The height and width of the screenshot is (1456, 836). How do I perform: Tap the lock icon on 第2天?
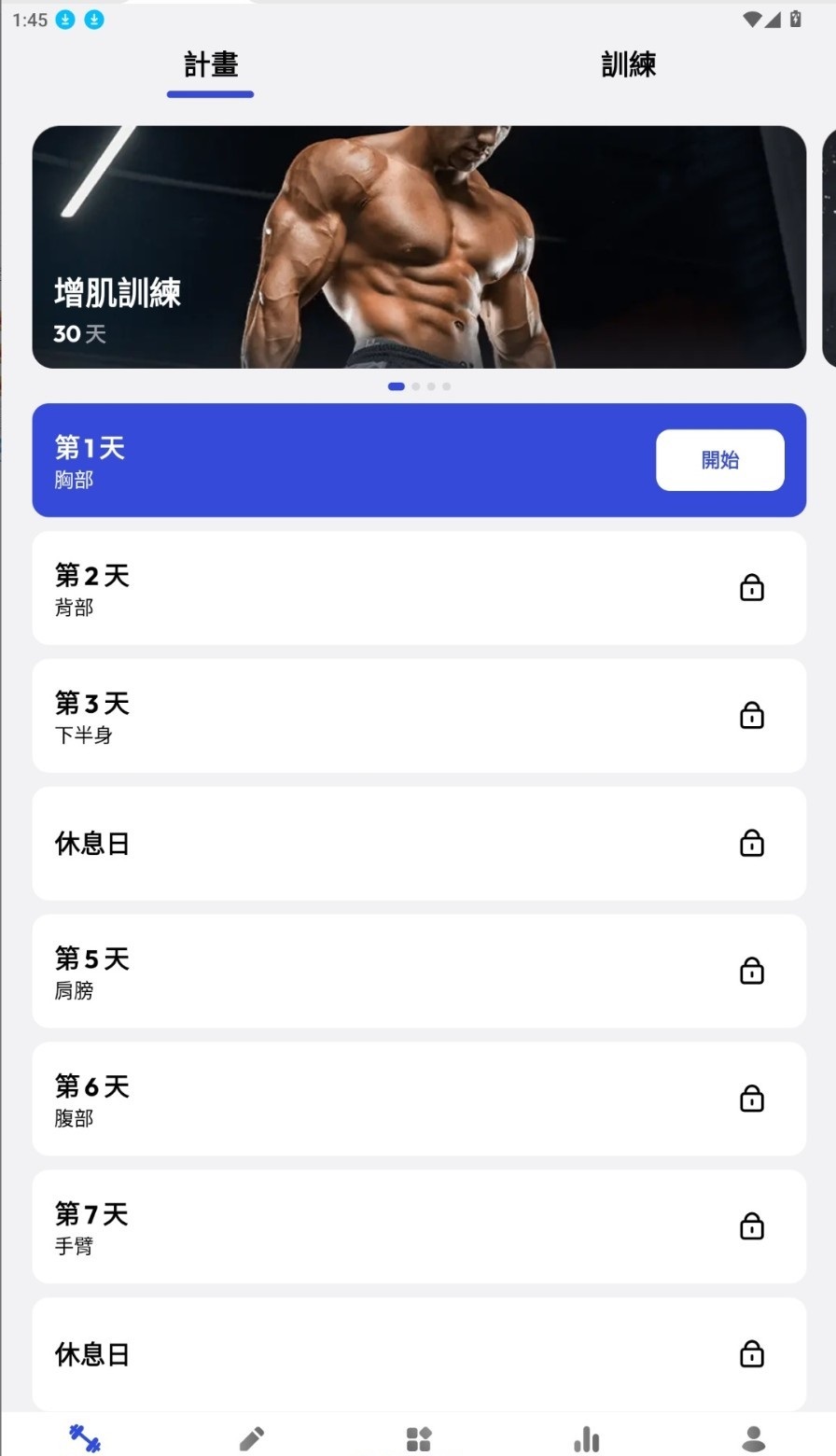click(x=752, y=588)
